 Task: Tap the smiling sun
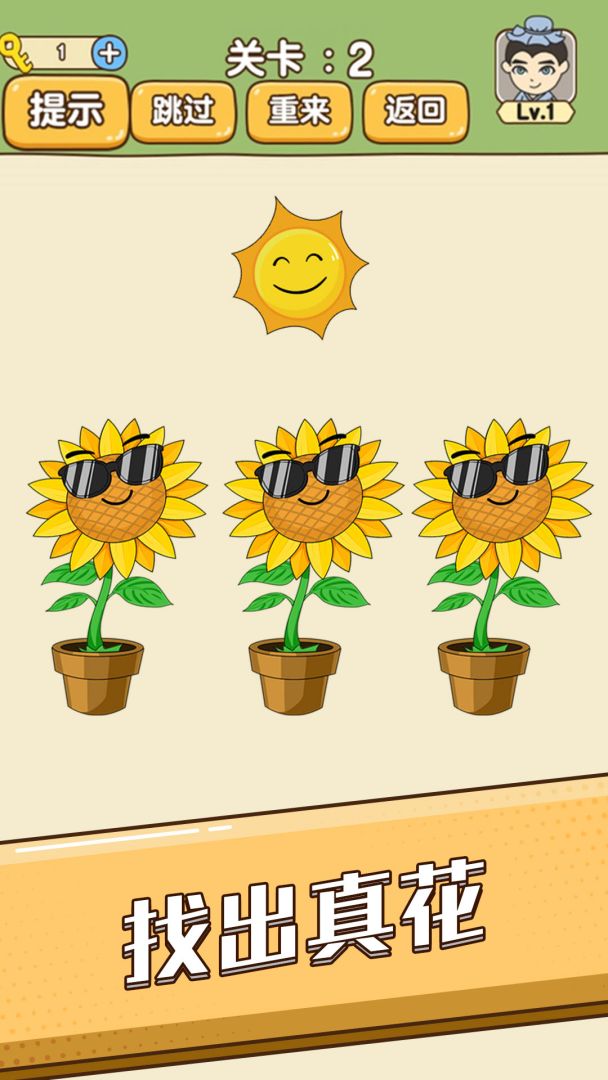299,270
